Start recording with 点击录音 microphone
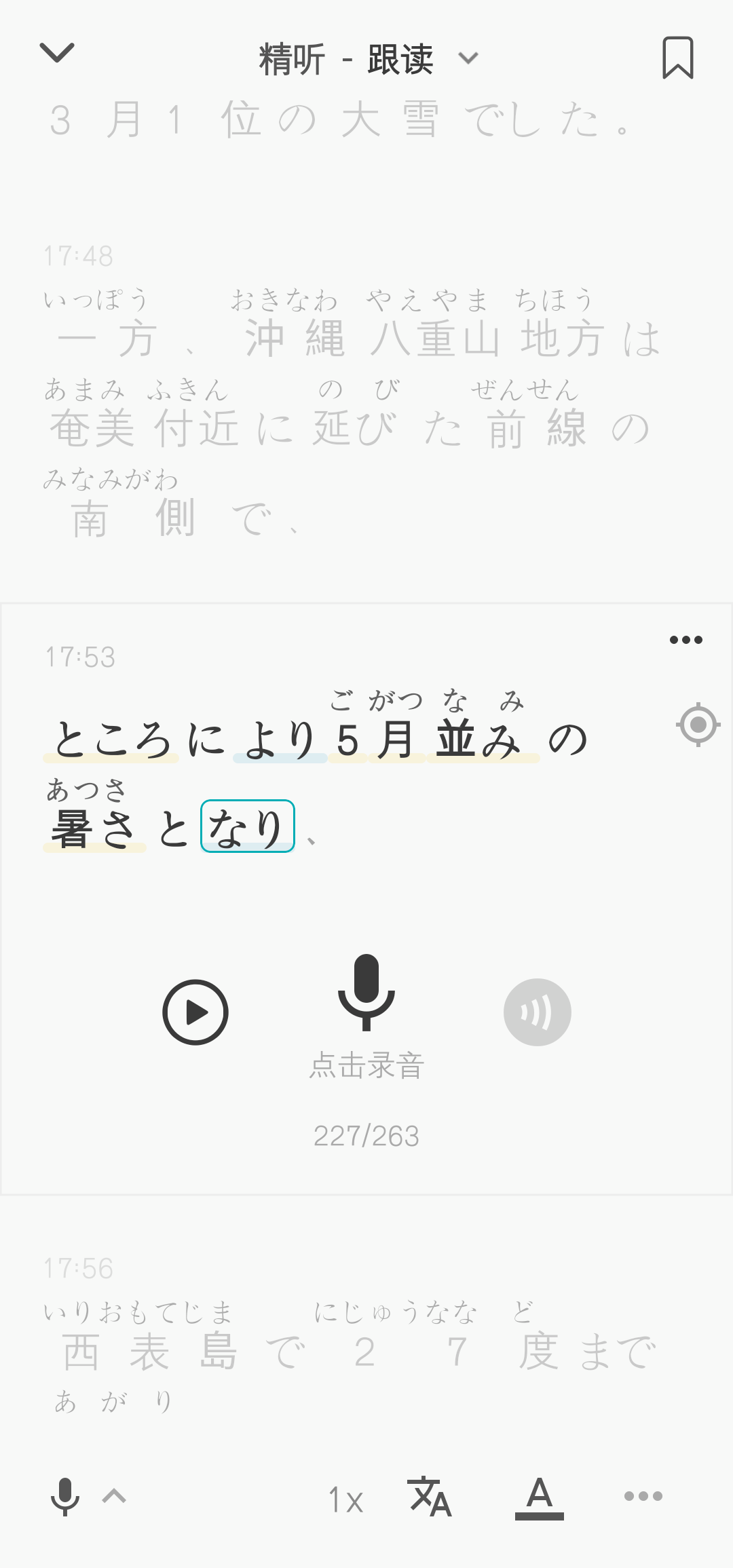The image size is (733, 1568). [x=366, y=992]
